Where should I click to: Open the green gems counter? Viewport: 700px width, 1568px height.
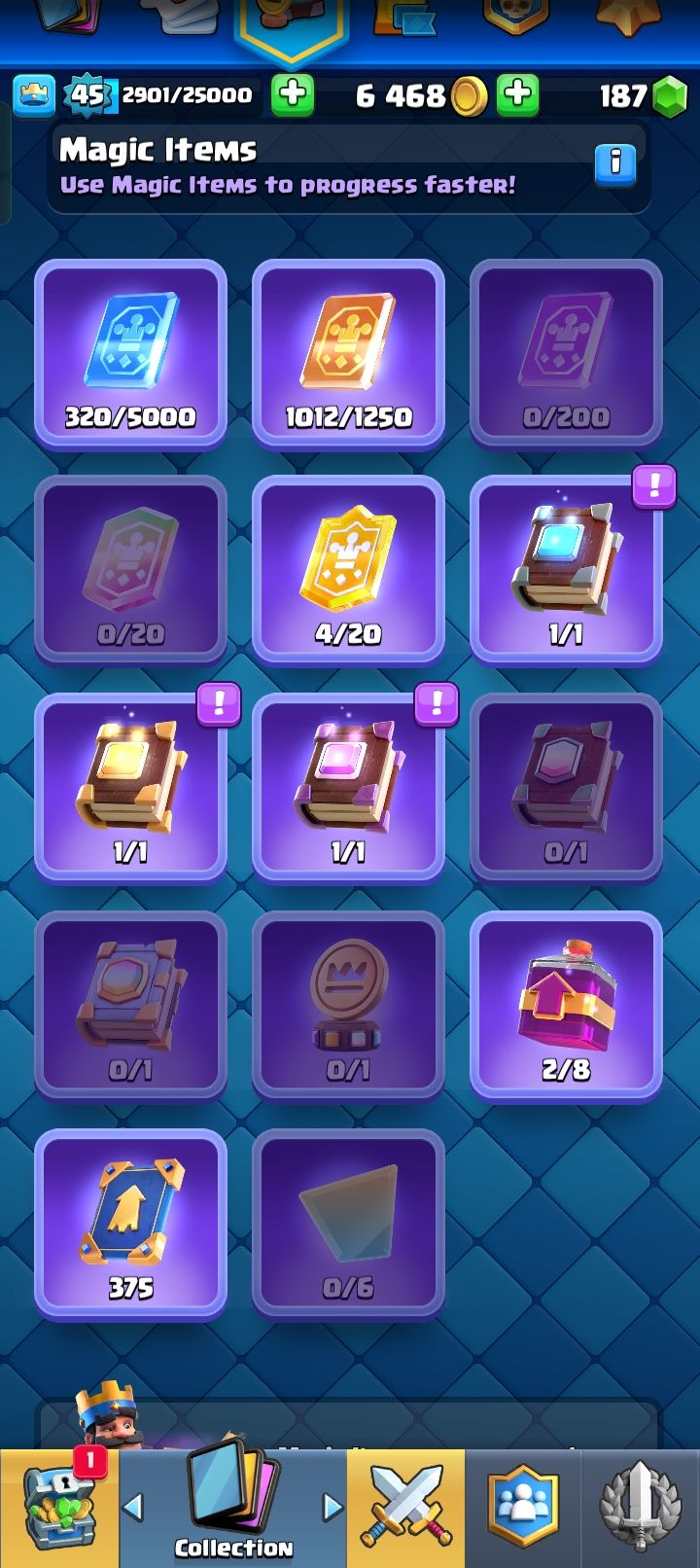(x=643, y=95)
